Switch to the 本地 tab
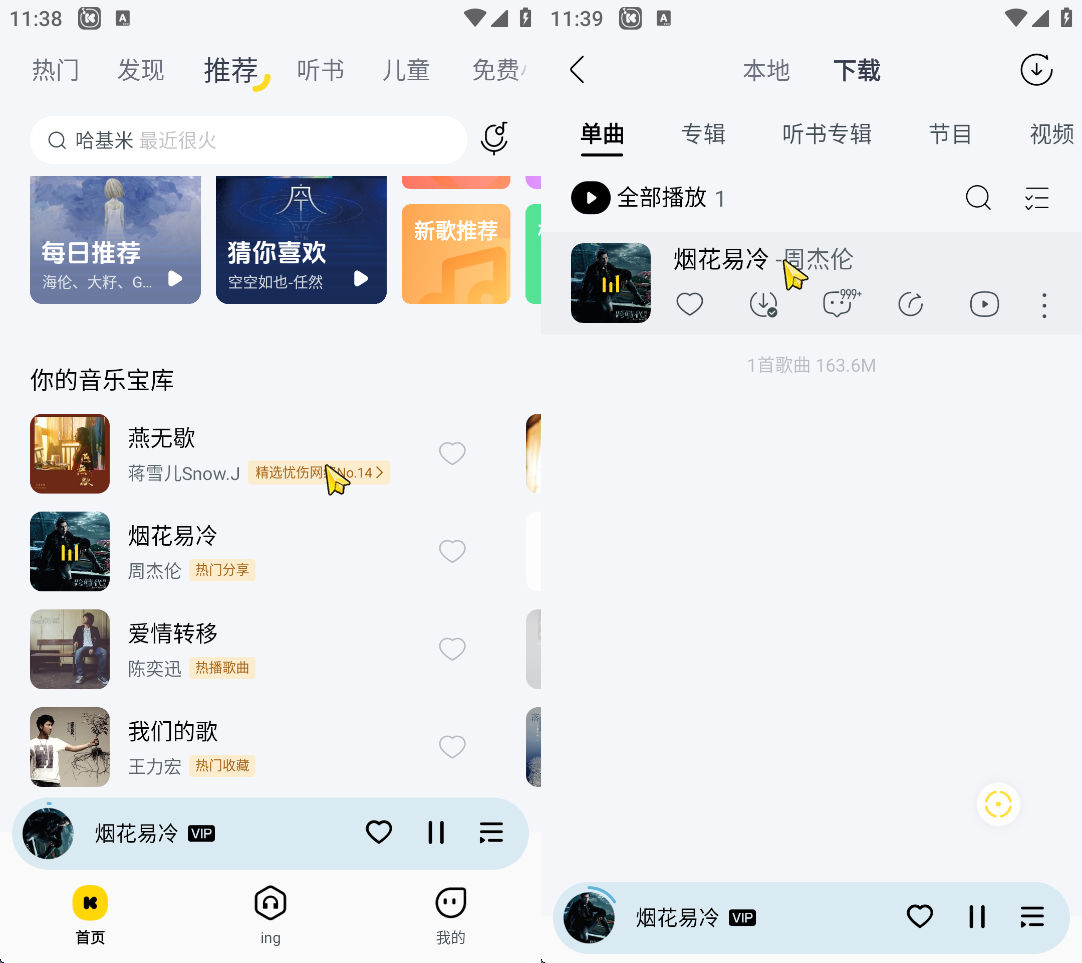This screenshot has height=963, width=1082. (766, 70)
